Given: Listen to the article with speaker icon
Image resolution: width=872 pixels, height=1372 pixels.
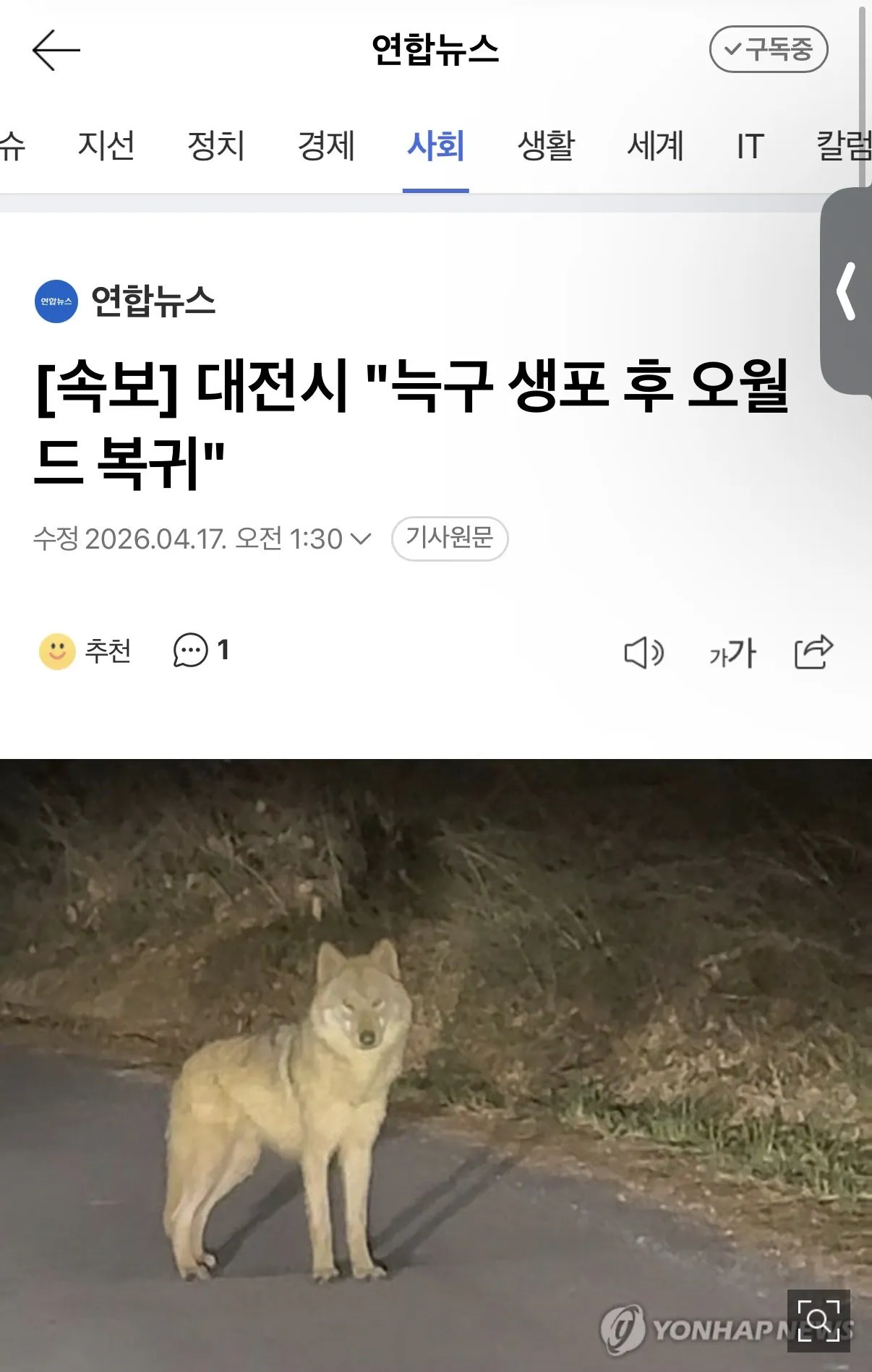Looking at the screenshot, I should point(643,653).
